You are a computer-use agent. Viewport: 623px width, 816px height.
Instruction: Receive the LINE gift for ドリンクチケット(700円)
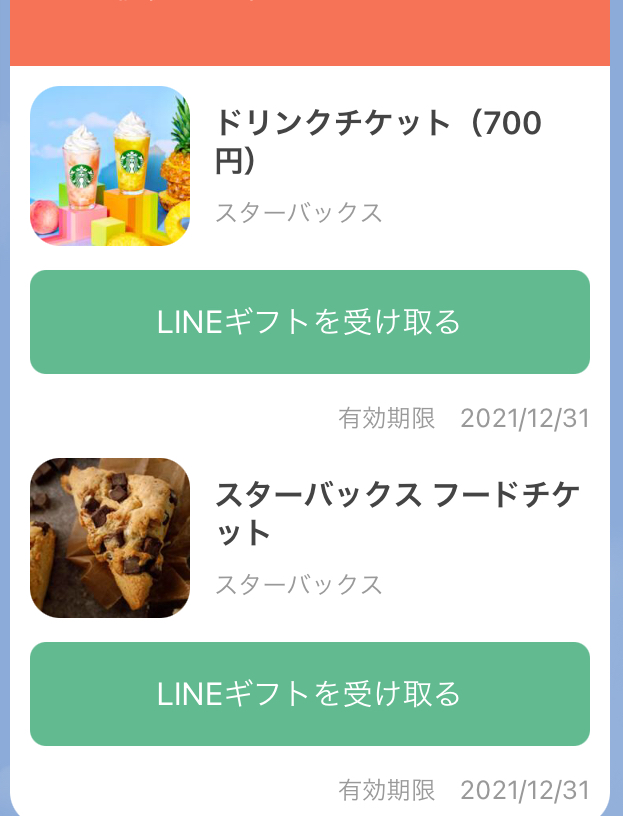(310, 322)
